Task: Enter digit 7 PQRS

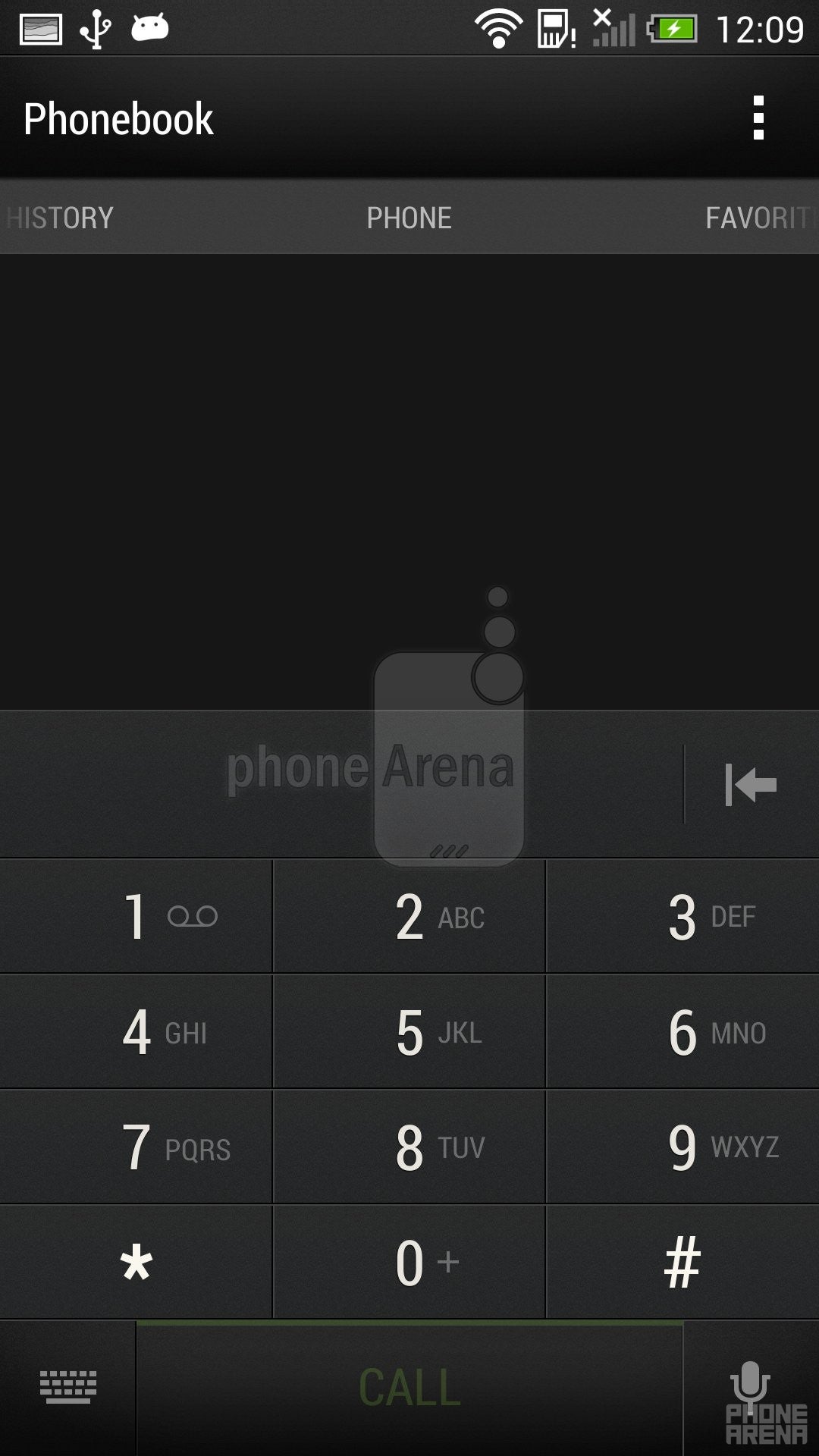Action: tap(136, 1147)
